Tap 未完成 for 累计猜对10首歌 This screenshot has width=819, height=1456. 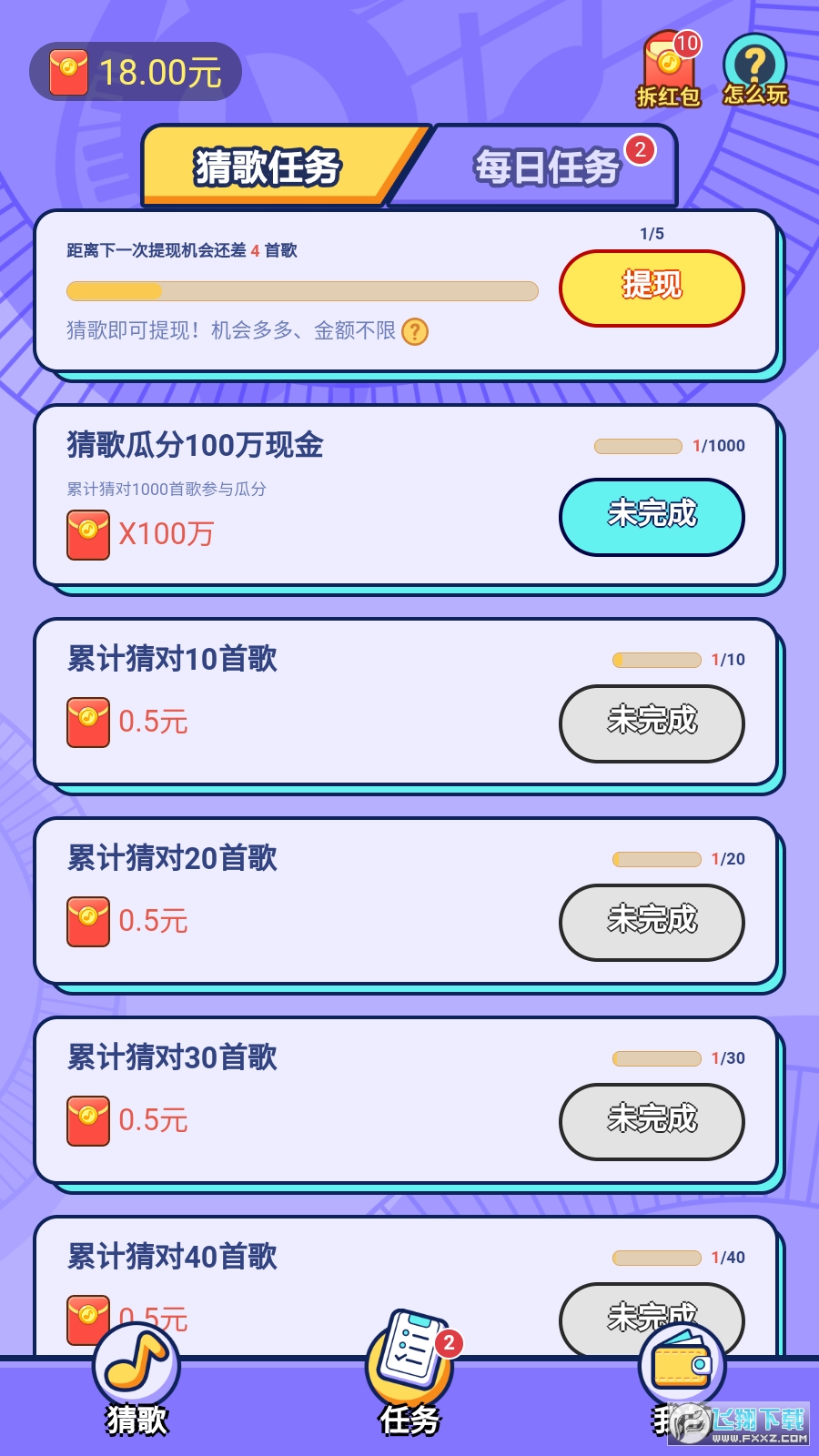[652, 723]
